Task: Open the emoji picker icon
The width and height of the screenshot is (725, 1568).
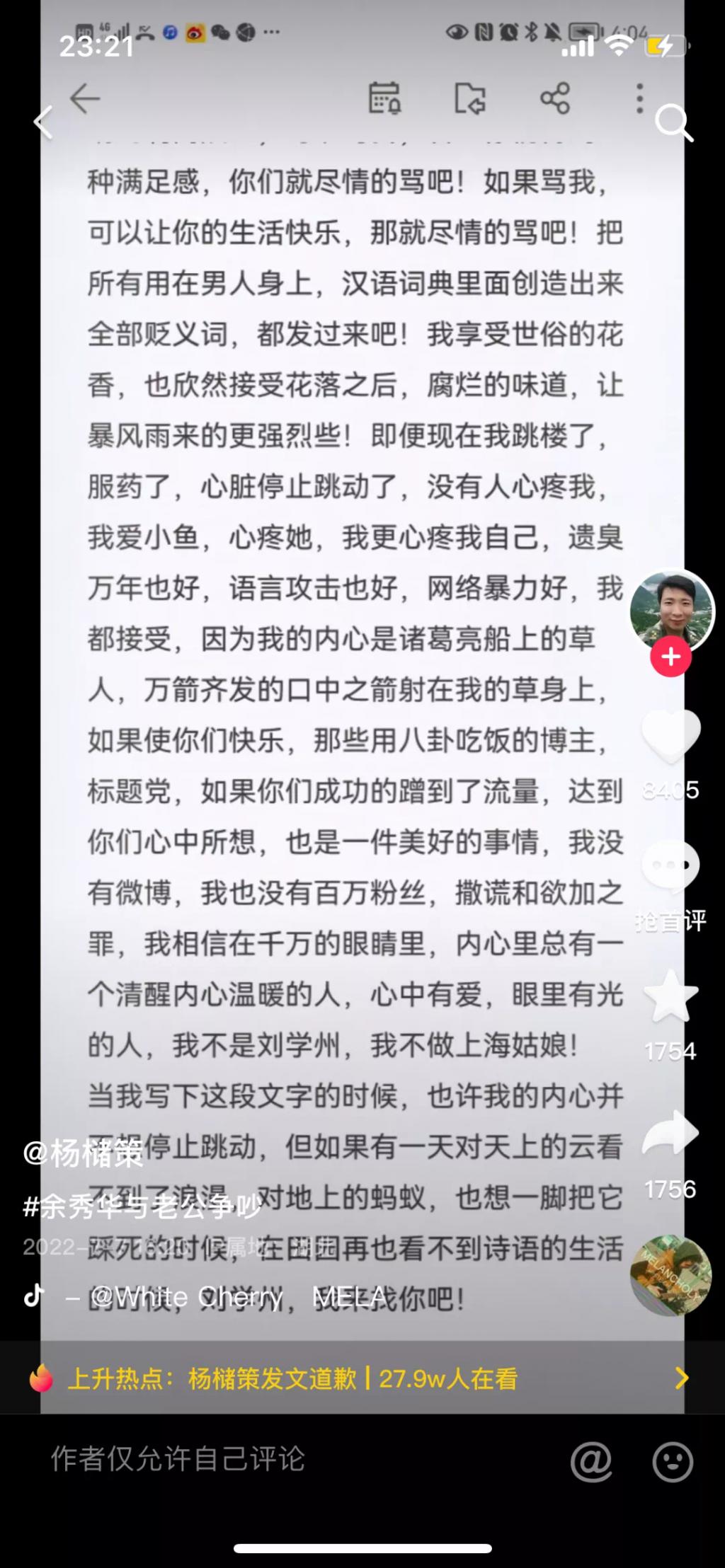Action: [x=672, y=1461]
